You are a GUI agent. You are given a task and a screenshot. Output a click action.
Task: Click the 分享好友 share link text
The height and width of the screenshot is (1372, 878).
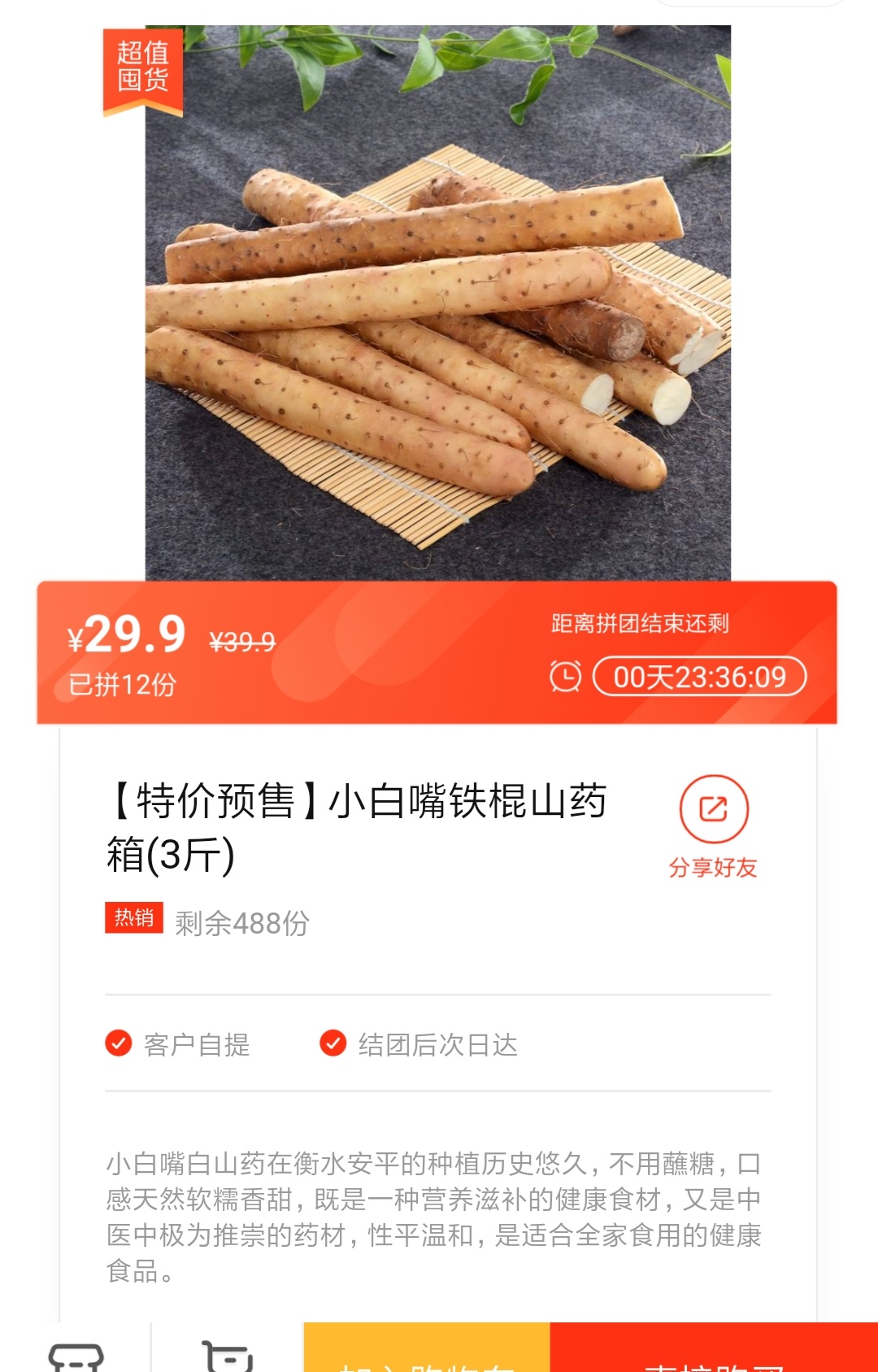point(714,868)
